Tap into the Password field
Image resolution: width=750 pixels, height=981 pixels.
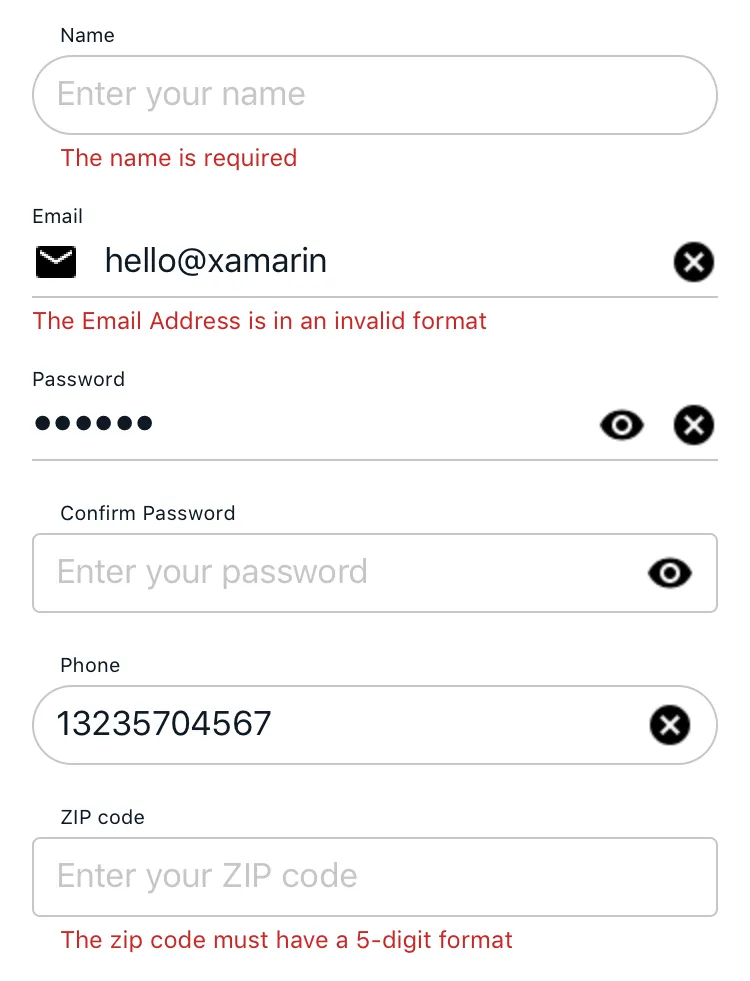pyautogui.click(x=300, y=424)
